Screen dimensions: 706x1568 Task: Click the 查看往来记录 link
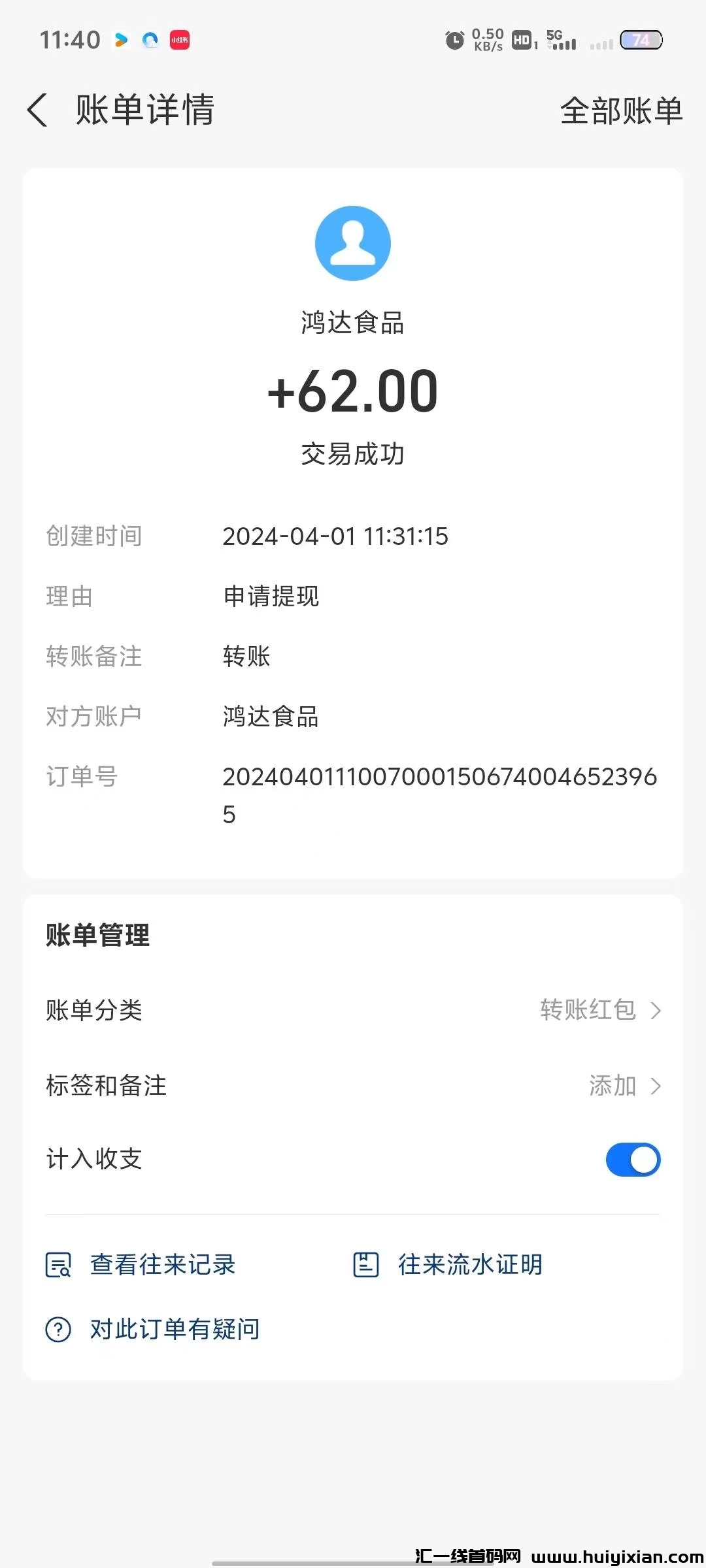[162, 1264]
